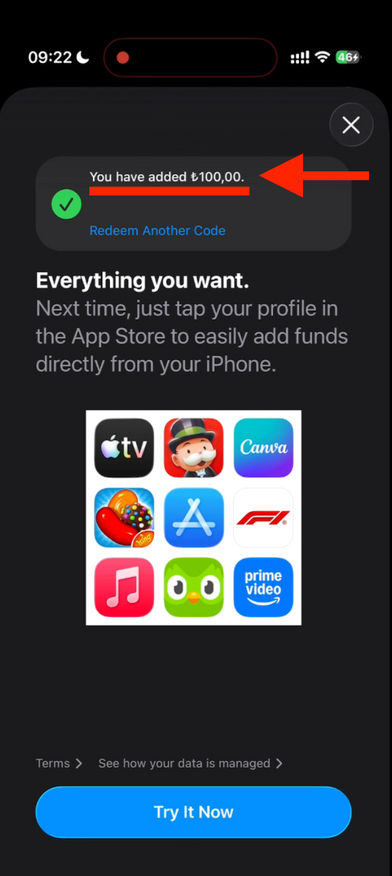392x876 pixels.
Task: Tap Redeem Another Code link
Action: coord(157,230)
